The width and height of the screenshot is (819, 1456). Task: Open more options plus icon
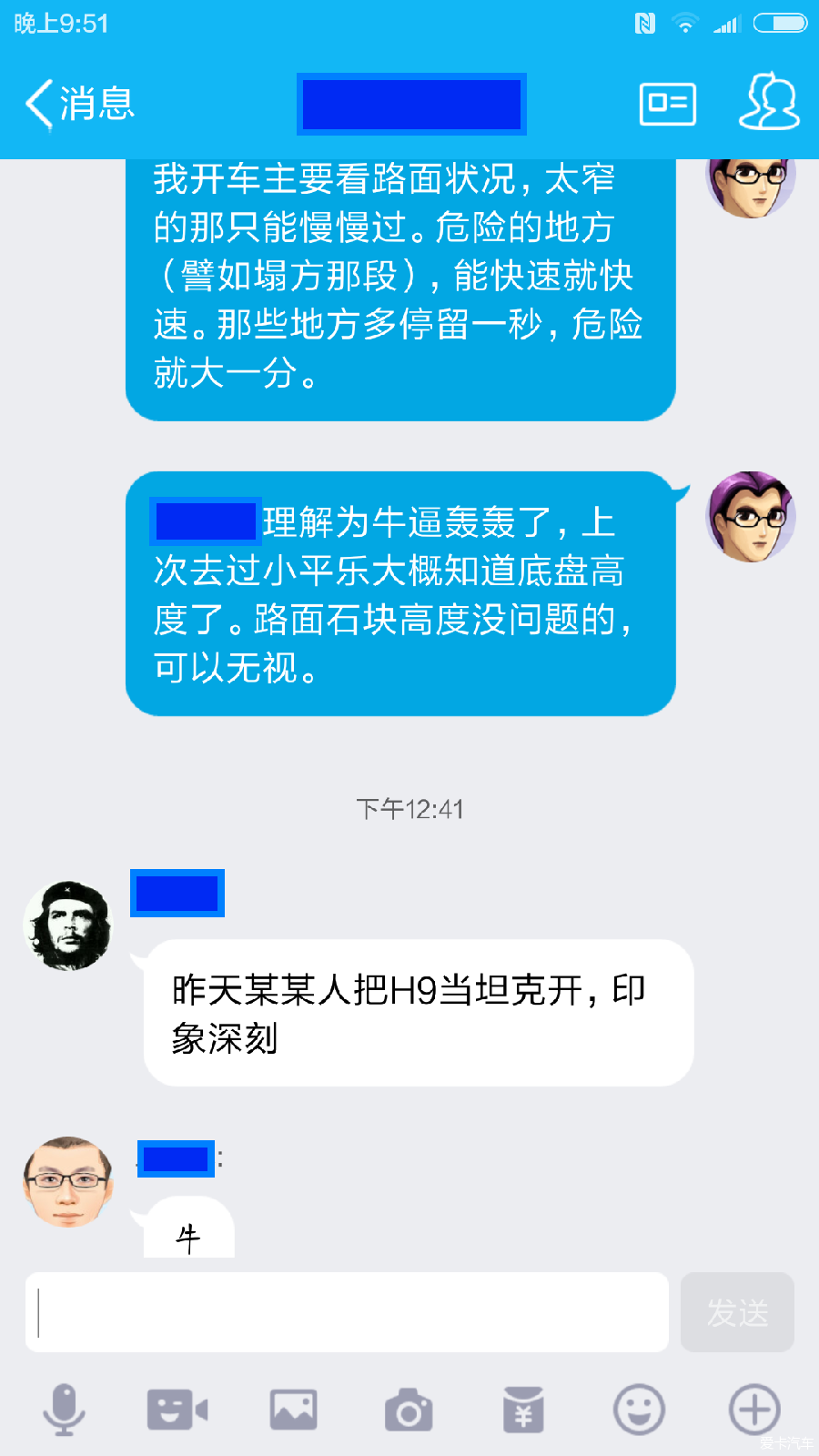pos(754,1410)
